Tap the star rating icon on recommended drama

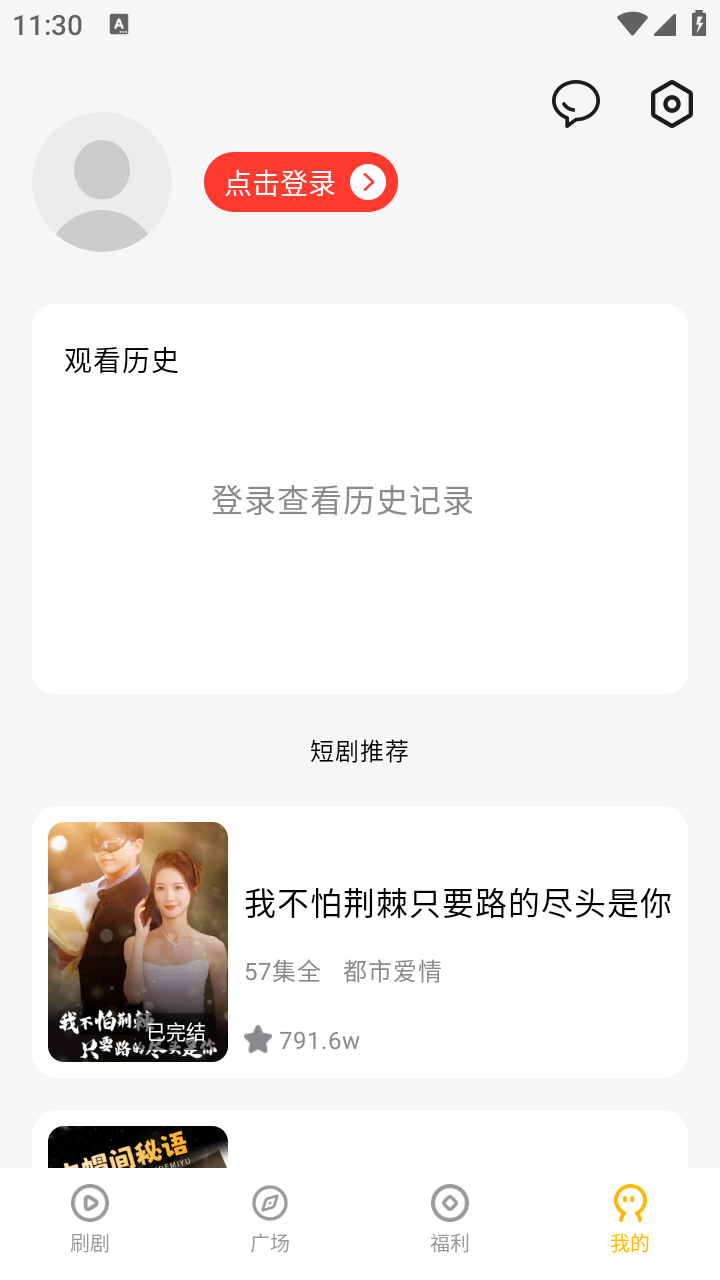(259, 1039)
